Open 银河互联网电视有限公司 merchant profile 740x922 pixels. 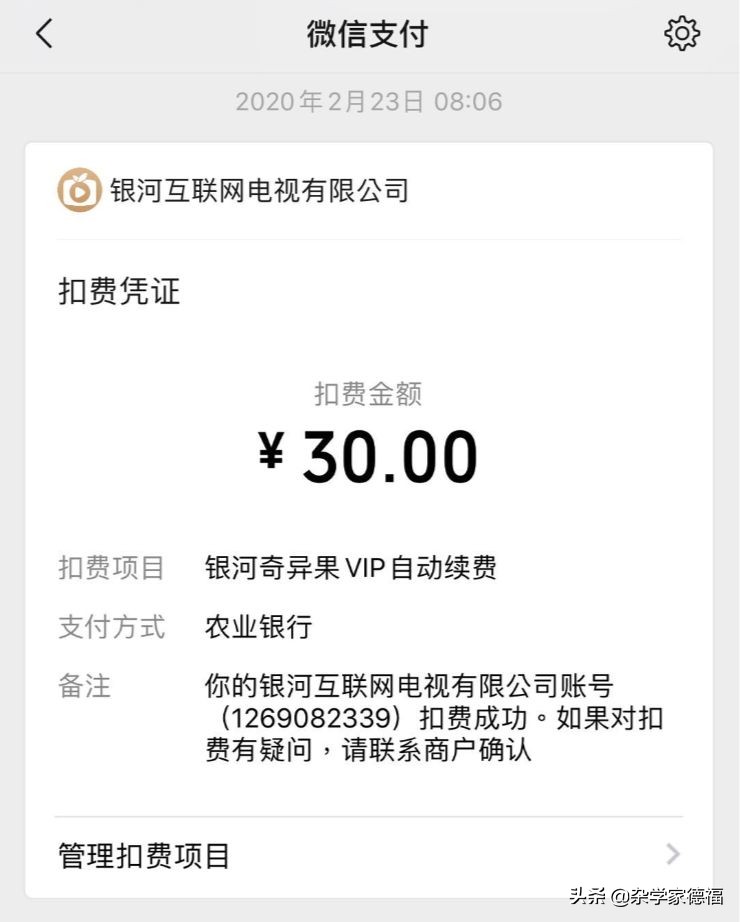(260, 189)
